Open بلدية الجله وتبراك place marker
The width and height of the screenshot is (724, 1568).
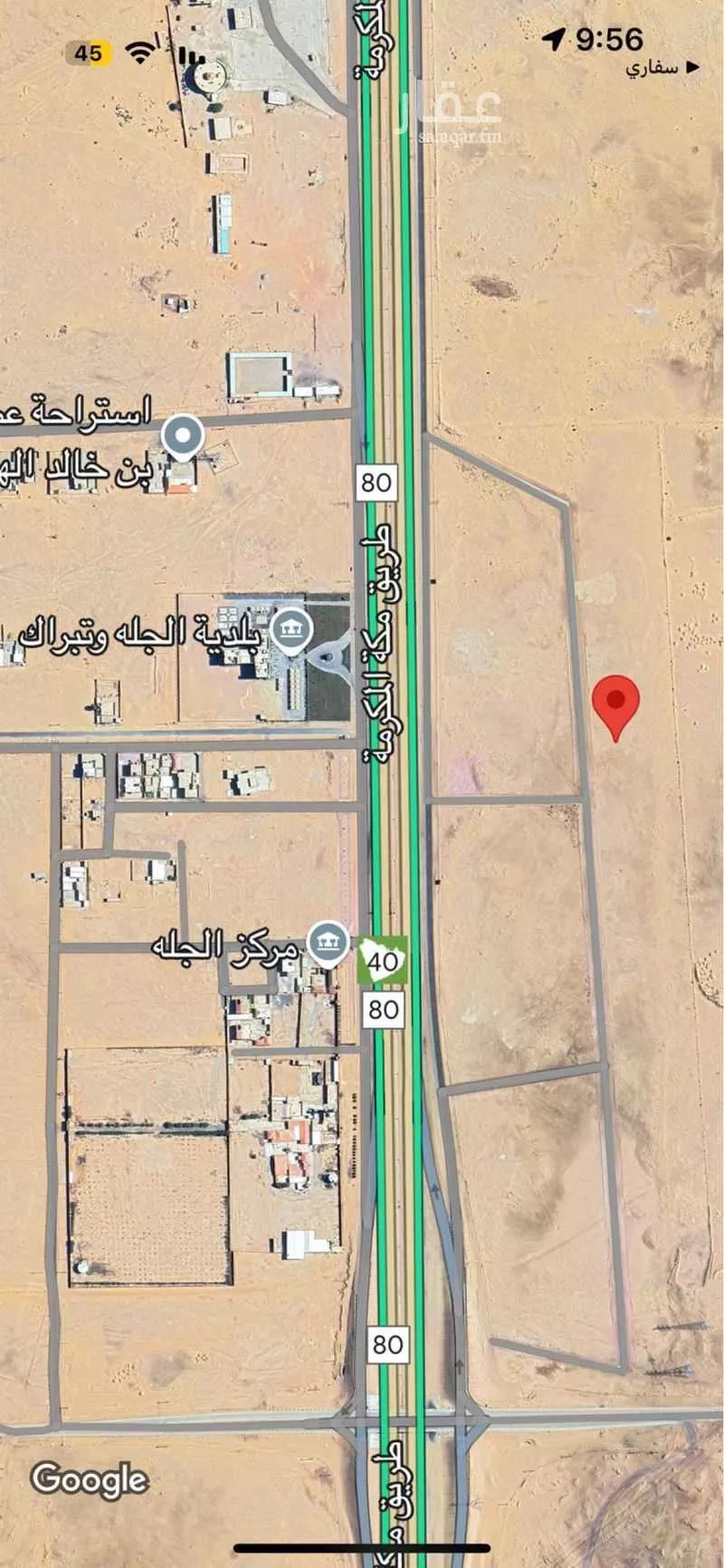pyautogui.click(x=291, y=629)
